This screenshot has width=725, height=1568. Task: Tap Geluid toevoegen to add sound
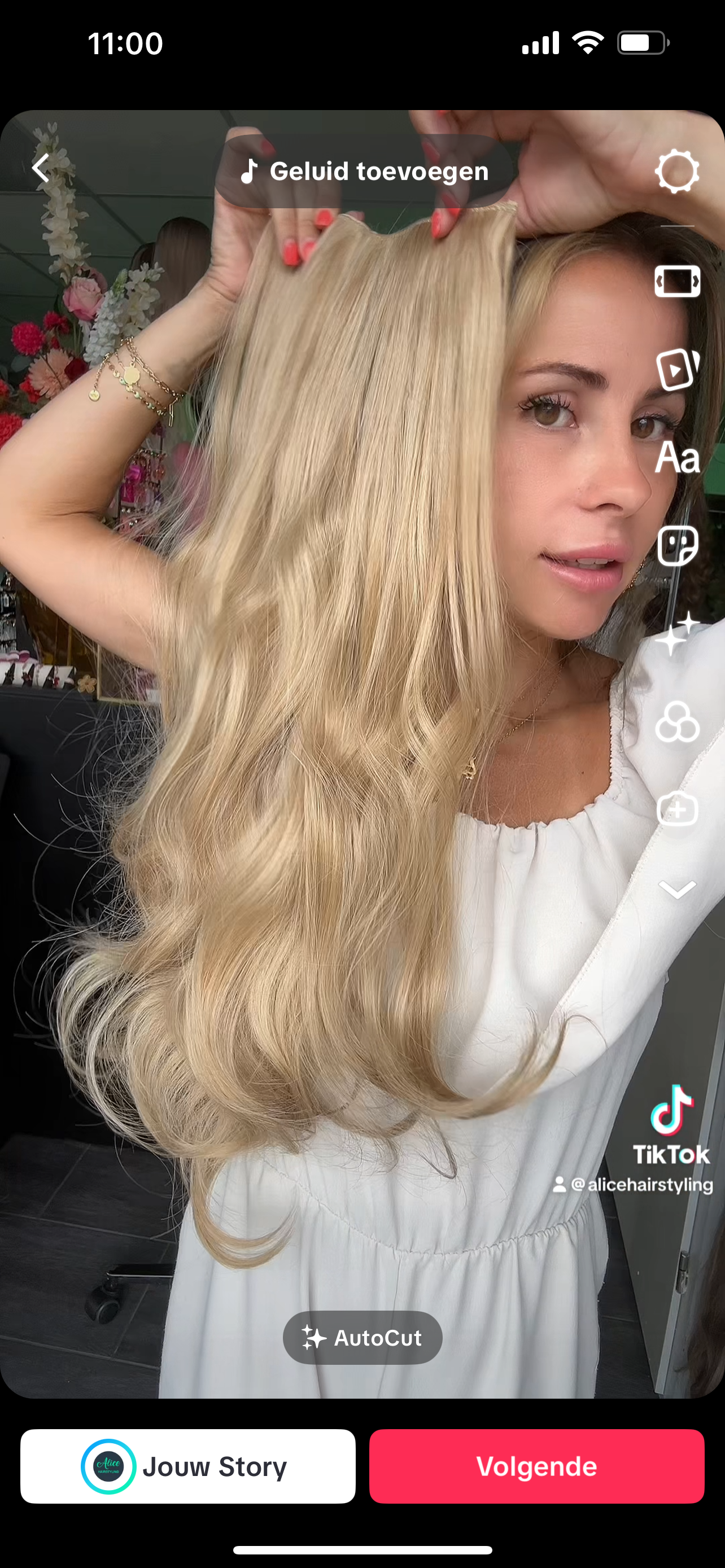(x=364, y=172)
